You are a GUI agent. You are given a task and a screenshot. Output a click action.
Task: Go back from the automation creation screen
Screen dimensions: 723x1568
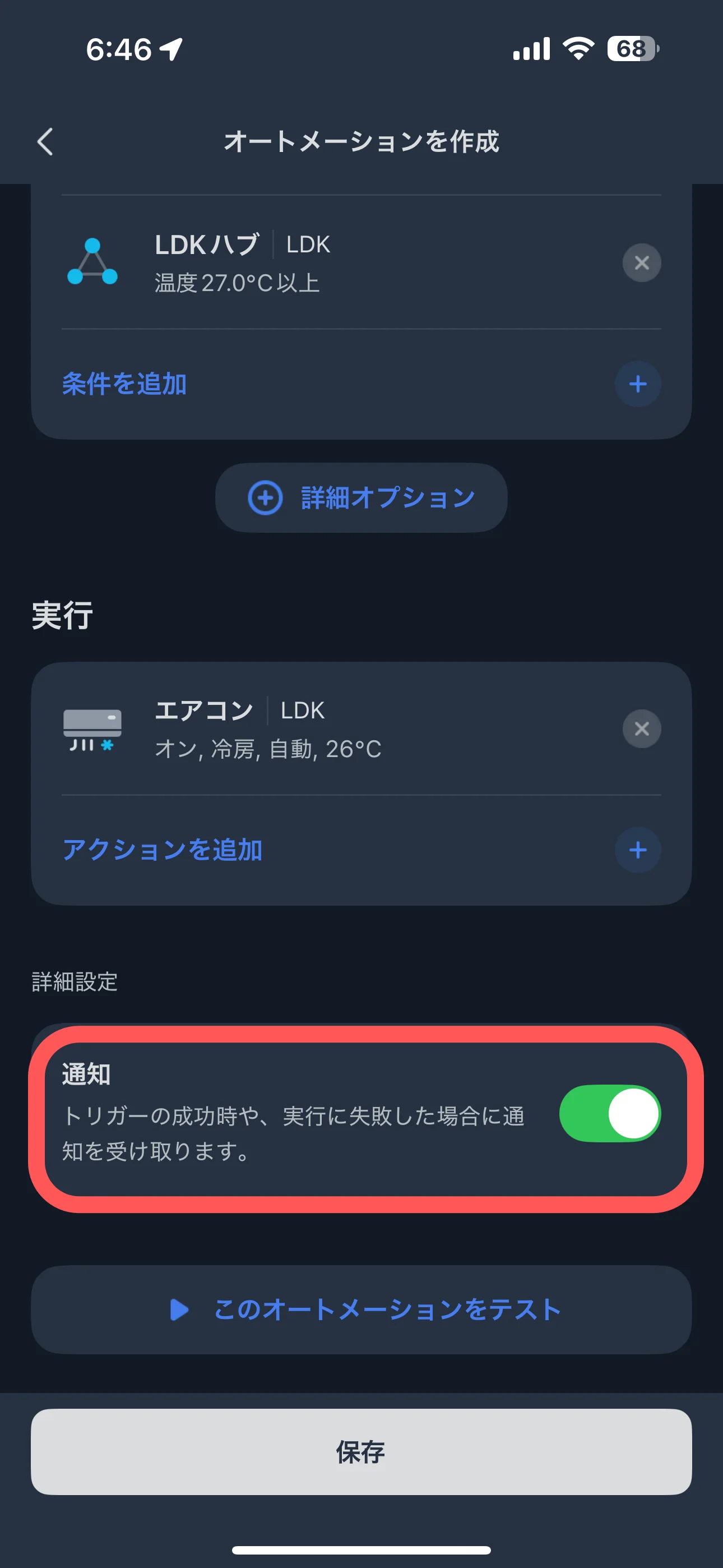click(x=45, y=142)
